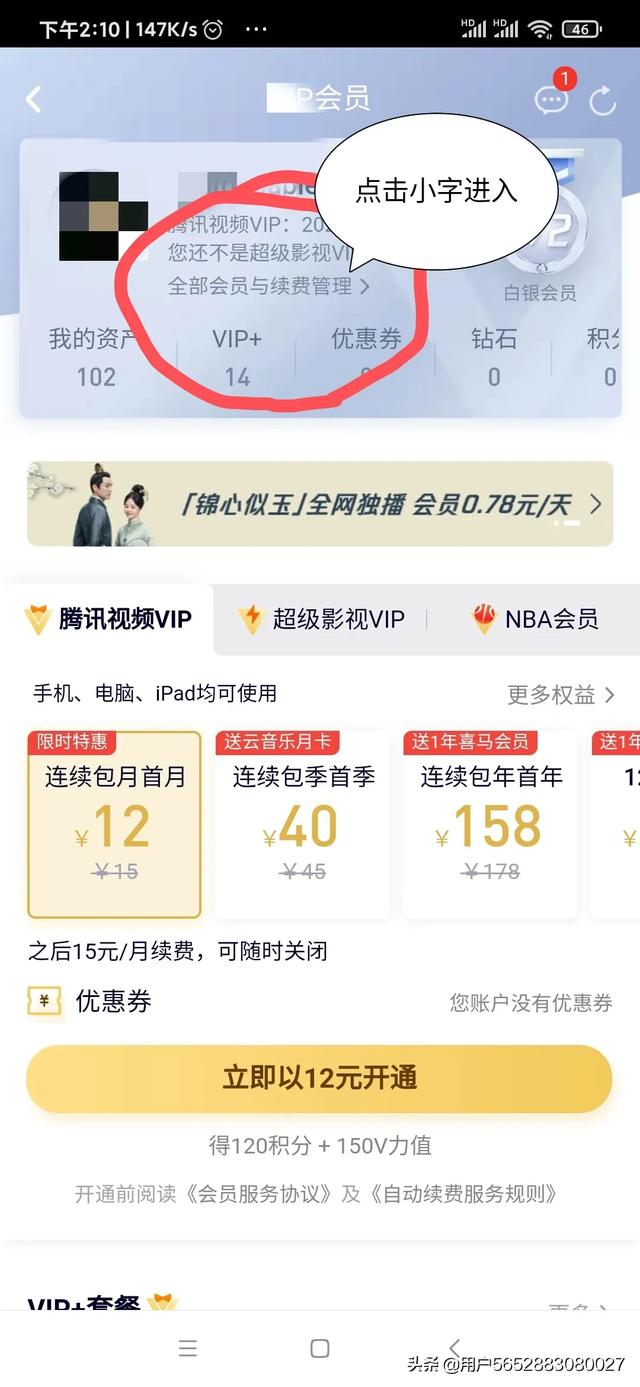Open 自动续费服务规则 link
This screenshot has height=1387, width=640.
[x=462, y=1194]
